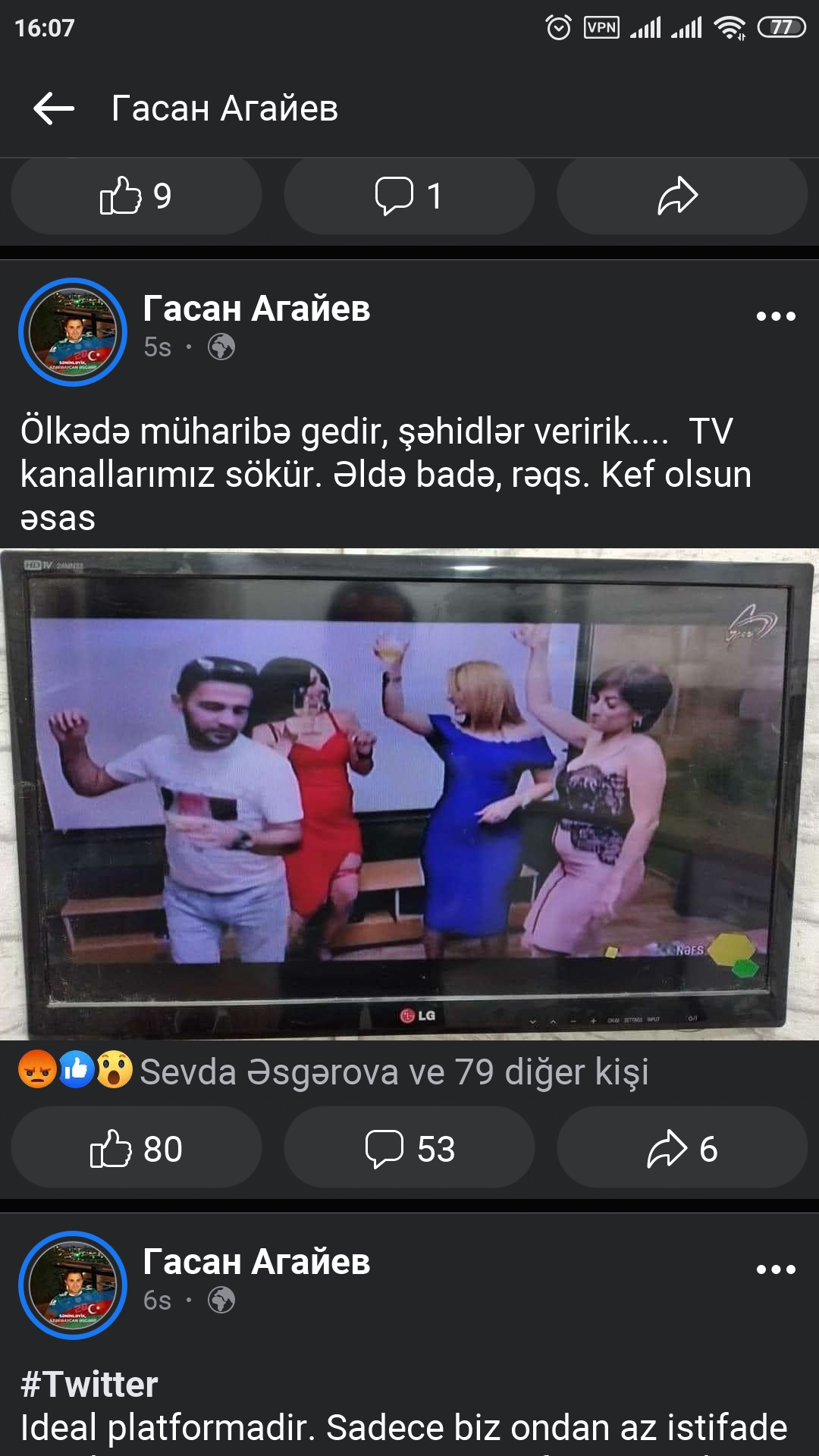See who reacted with Sevda Əsgərova
819x1456 pixels.
[x=393, y=1072]
